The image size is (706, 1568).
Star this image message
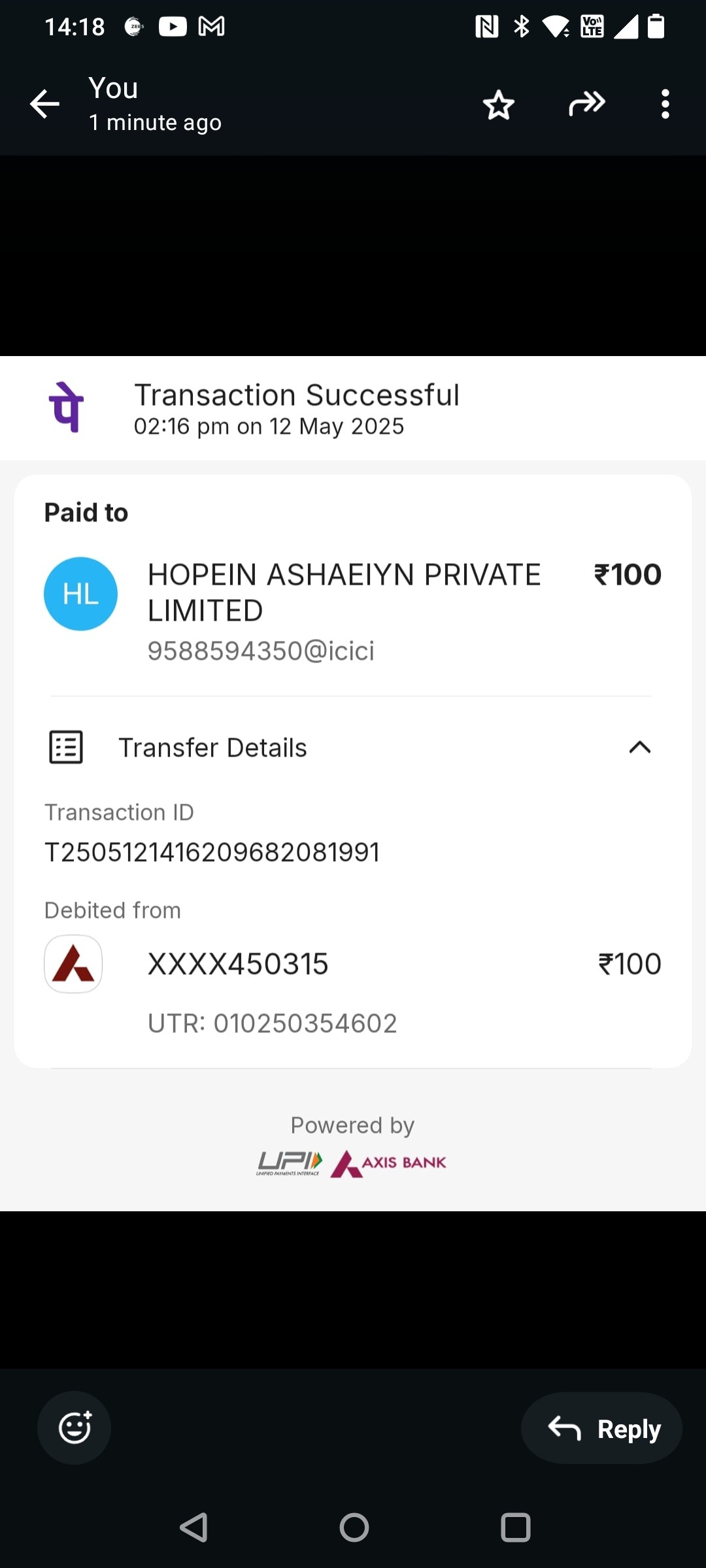(499, 105)
